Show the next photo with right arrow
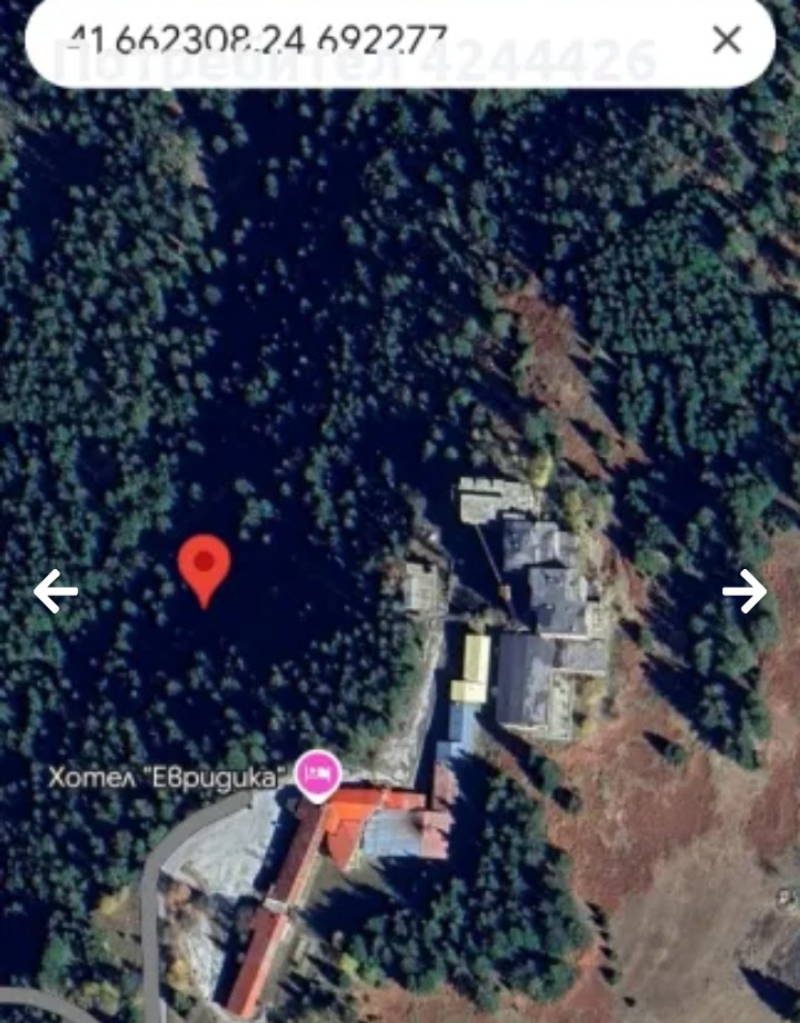The width and height of the screenshot is (800, 1023). 744,592
